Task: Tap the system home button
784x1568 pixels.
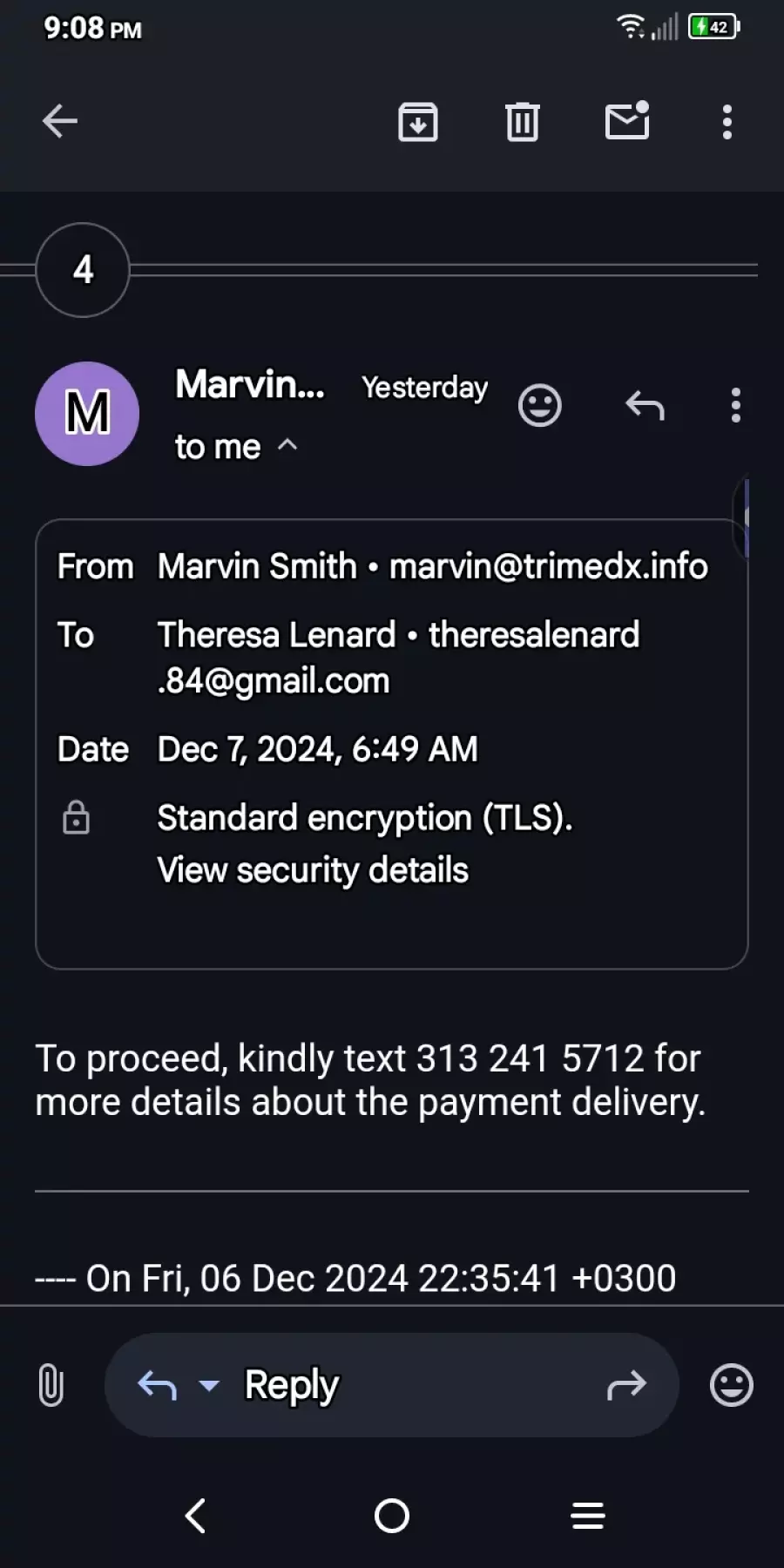Action: [x=392, y=1516]
